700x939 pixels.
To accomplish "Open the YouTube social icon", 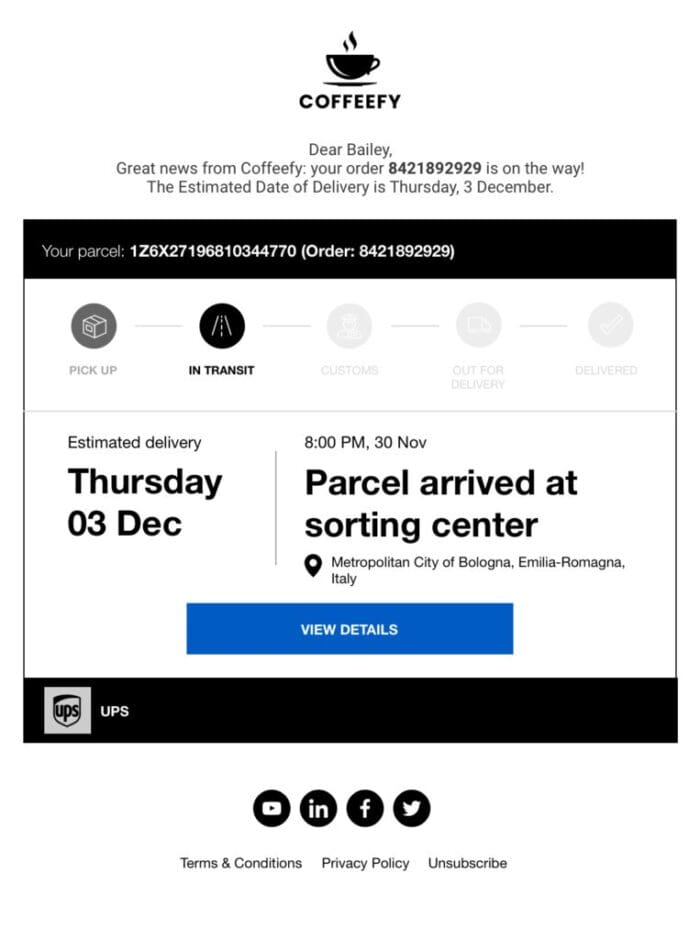I will 271,808.
